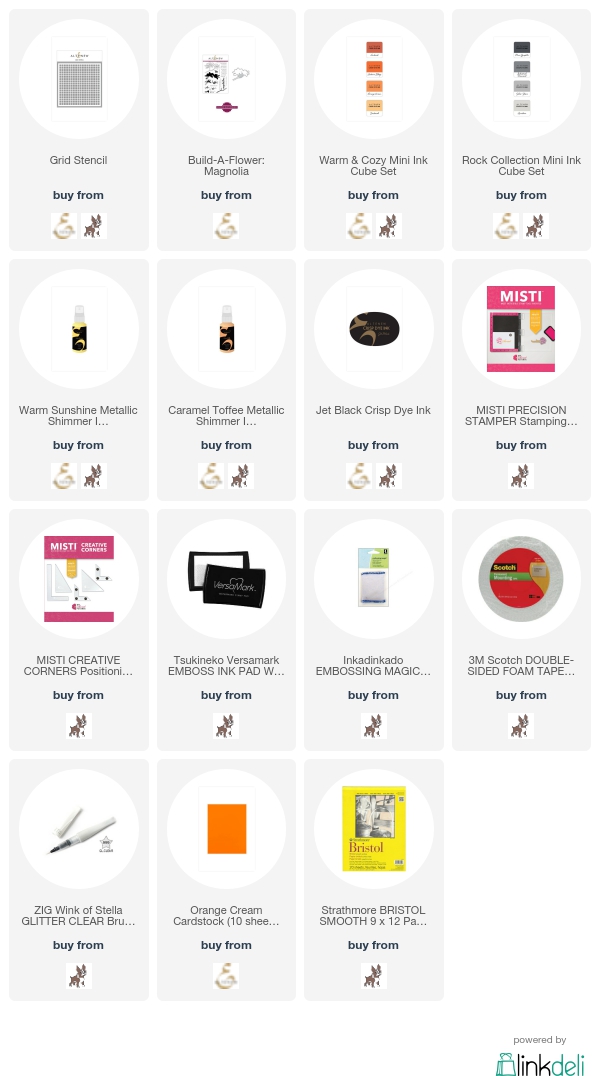The image size is (600, 1076).
Task: Tap the store icon under Build-A-Flower: Magnolia
Action: click(226, 225)
